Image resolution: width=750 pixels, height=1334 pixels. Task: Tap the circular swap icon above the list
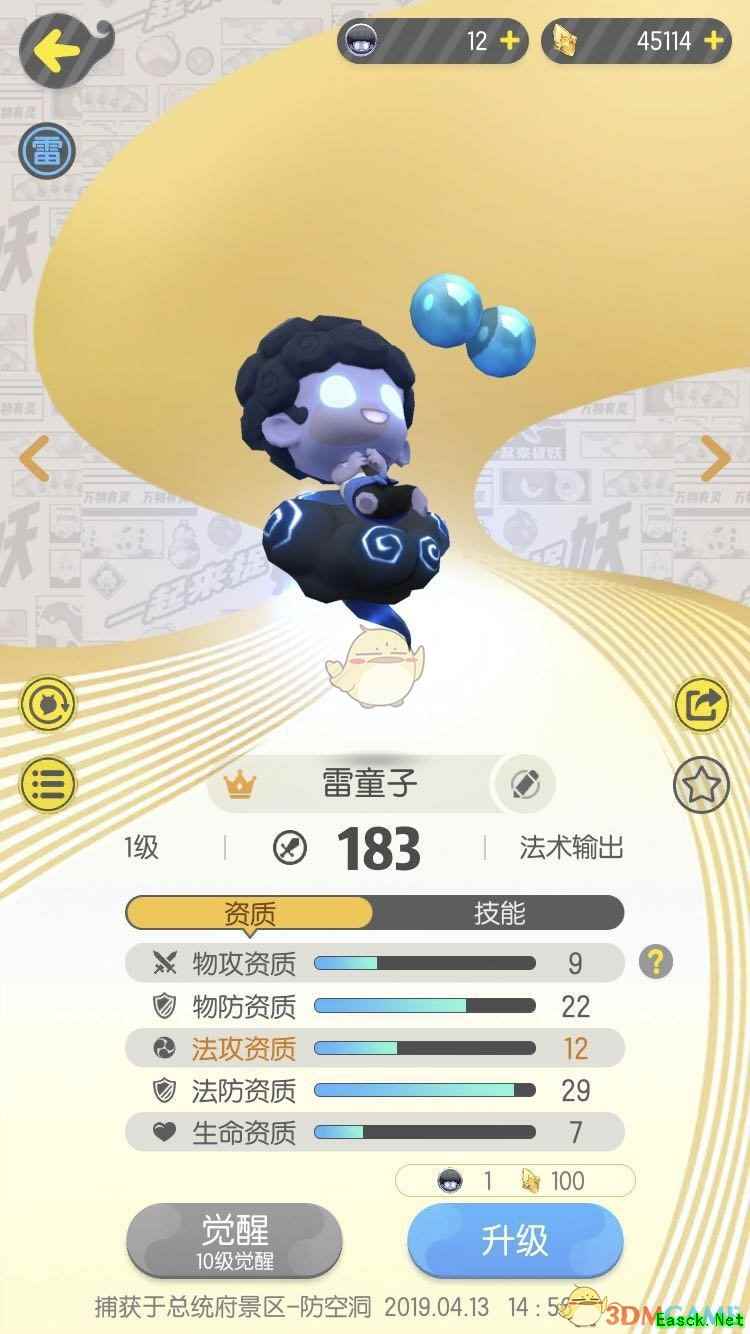[x=47, y=706]
